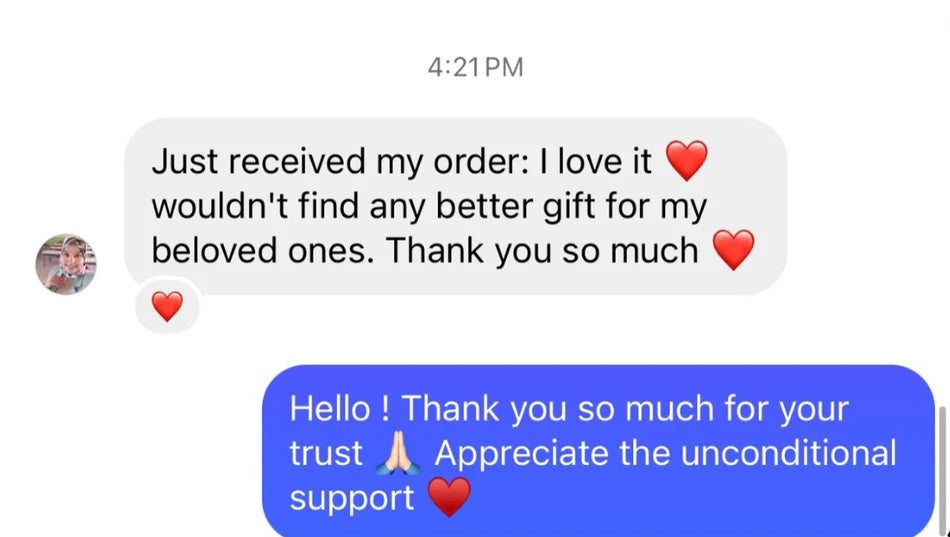950x537 pixels.
Task: Open the sender's profile picture
Action: [66, 264]
